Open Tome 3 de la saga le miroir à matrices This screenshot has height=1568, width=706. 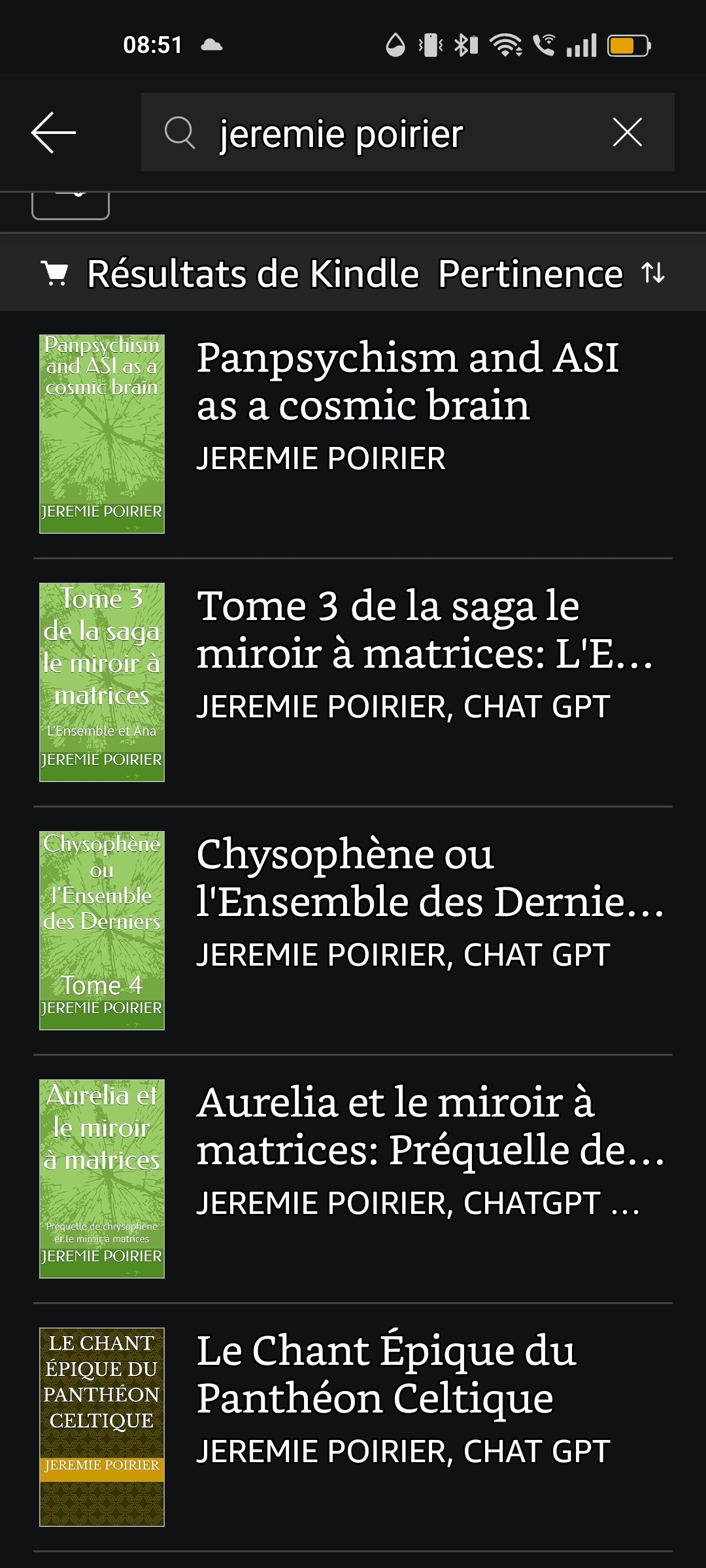coord(353,682)
